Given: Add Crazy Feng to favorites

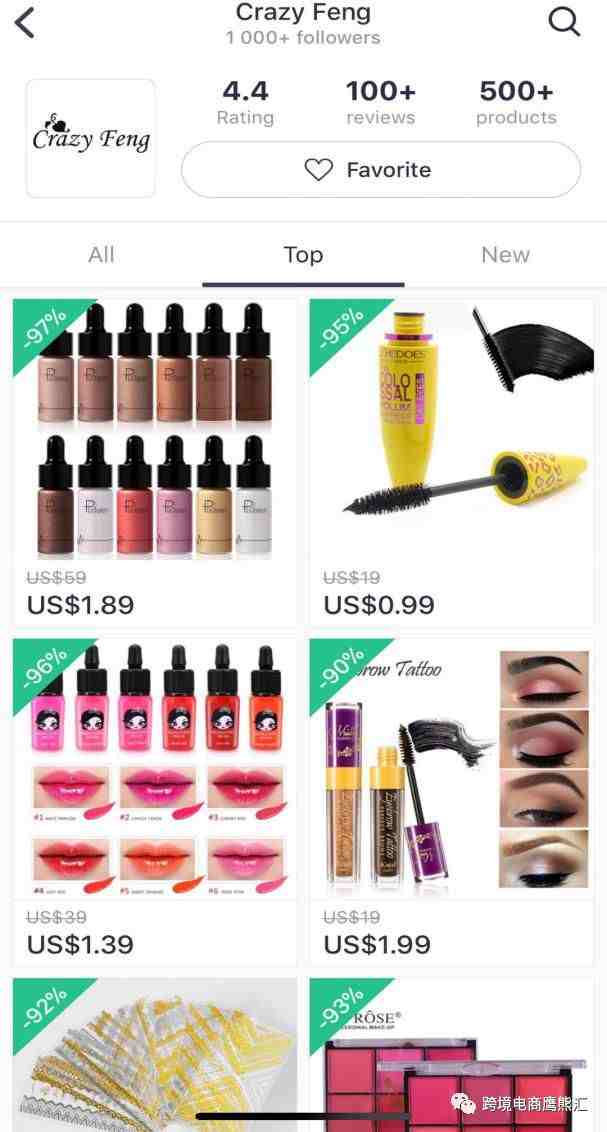Looking at the screenshot, I should pos(380,170).
